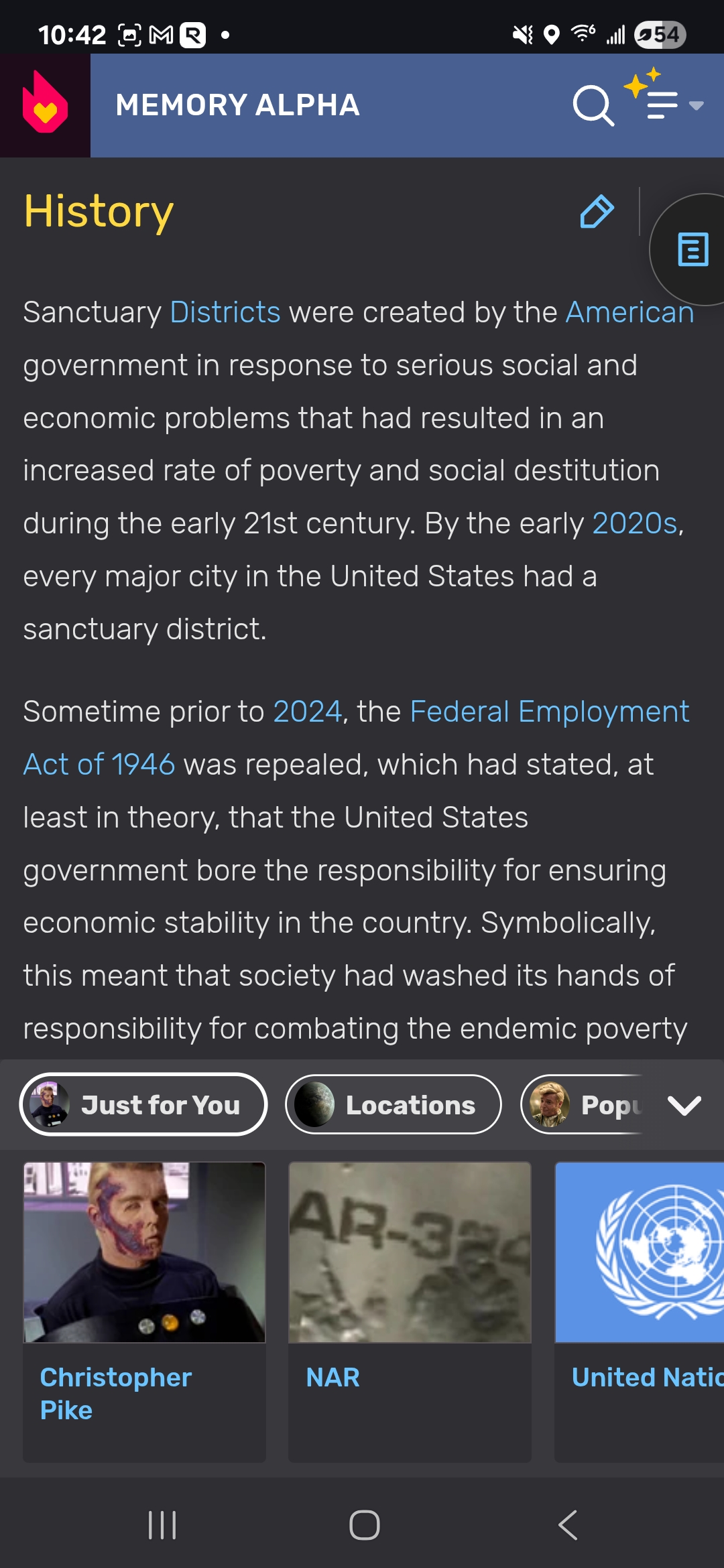Select the Just for You chip

[x=143, y=1104]
